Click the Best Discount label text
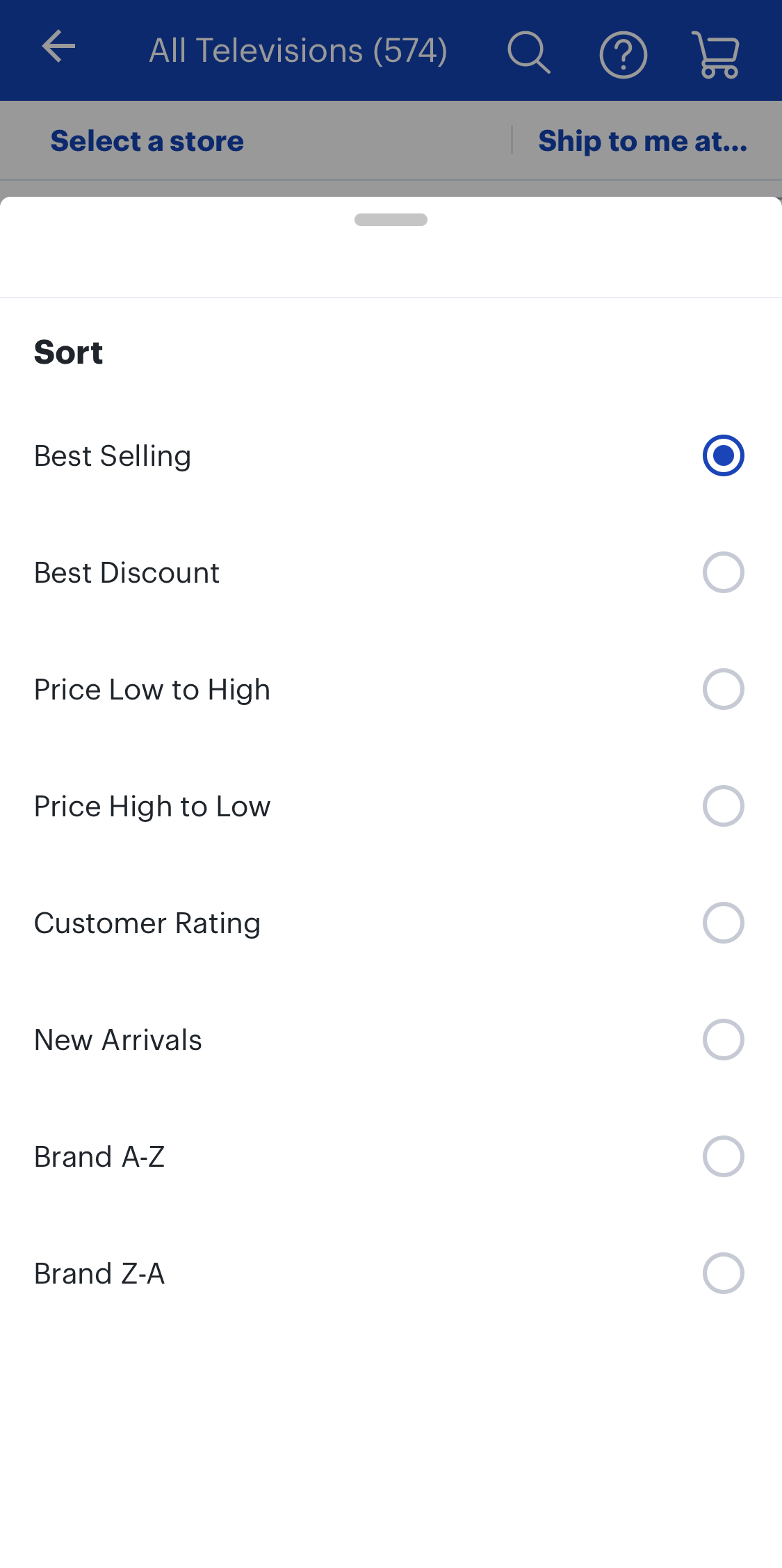The image size is (782, 1568). (127, 572)
